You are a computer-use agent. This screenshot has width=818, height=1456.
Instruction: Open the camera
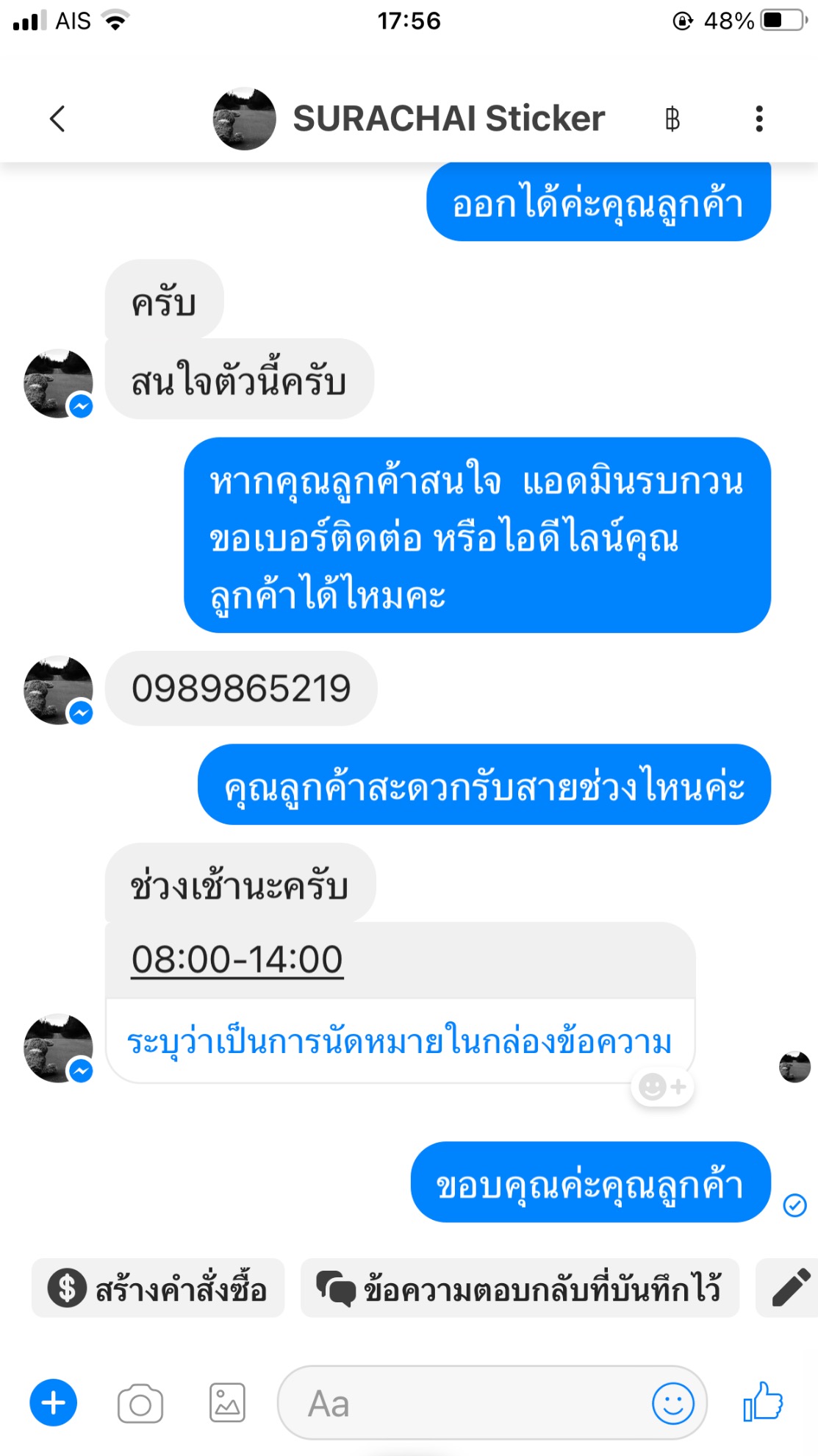coord(140,1403)
